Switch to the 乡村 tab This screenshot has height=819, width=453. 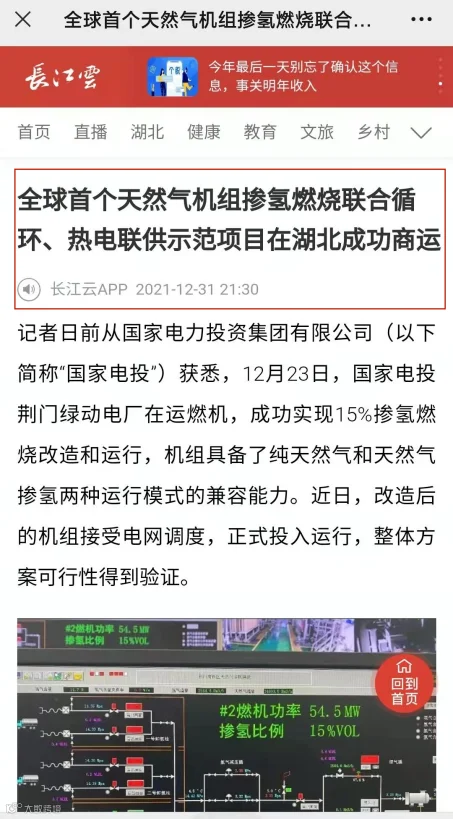[x=374, y=132]
